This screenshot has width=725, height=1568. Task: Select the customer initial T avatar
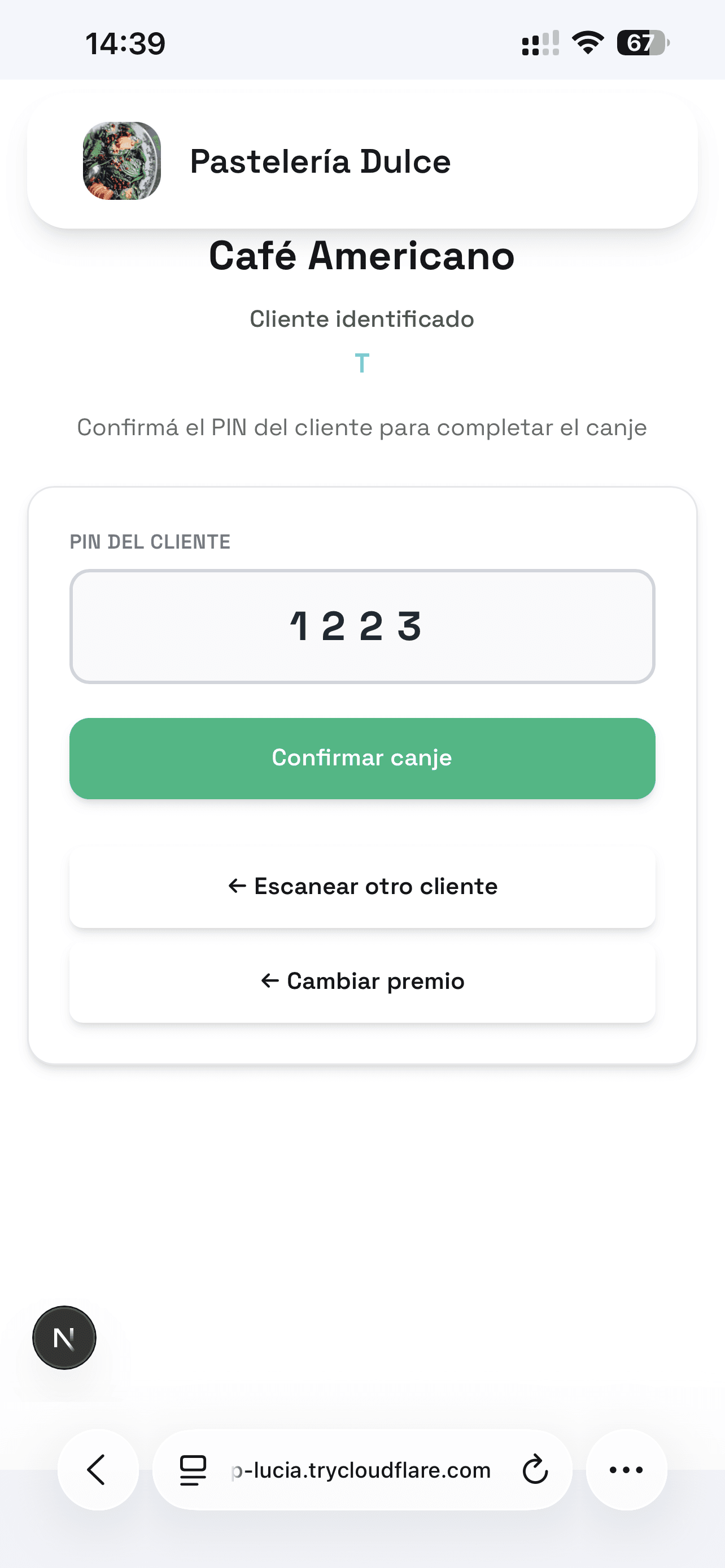tap(362, 364)
